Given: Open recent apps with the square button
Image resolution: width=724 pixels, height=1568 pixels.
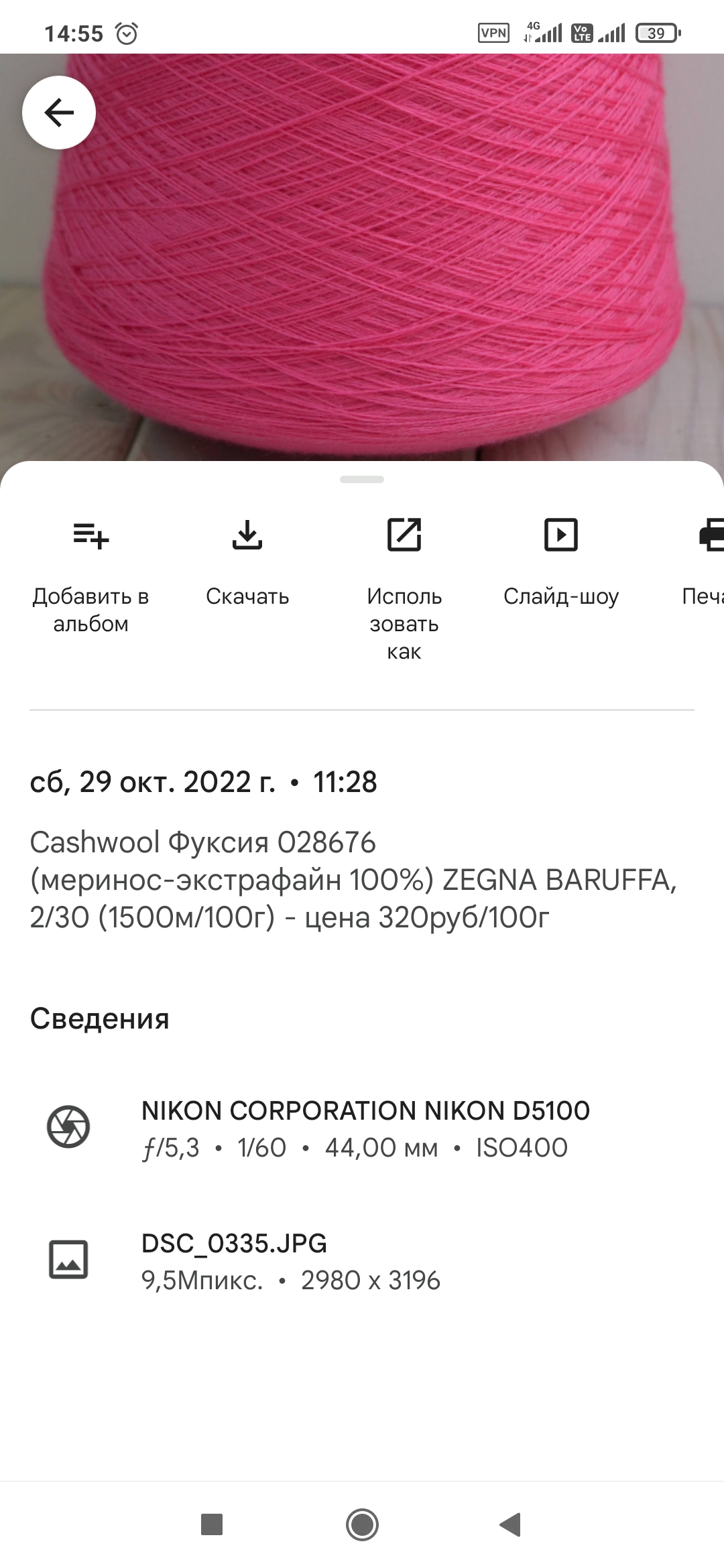Looking at the screenshot, I should click(x=212, y=1524).
